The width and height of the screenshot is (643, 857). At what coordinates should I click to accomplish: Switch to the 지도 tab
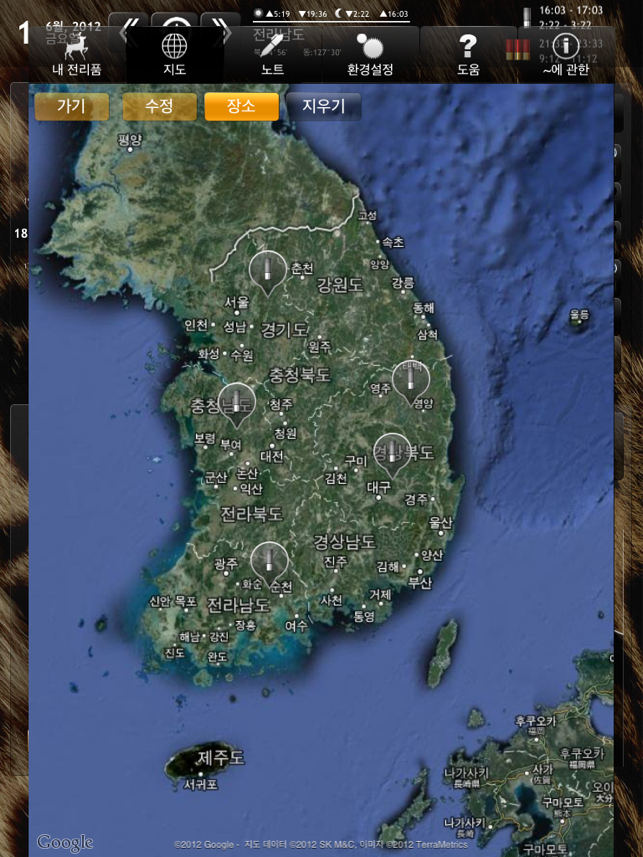click(x=174, y=54)
